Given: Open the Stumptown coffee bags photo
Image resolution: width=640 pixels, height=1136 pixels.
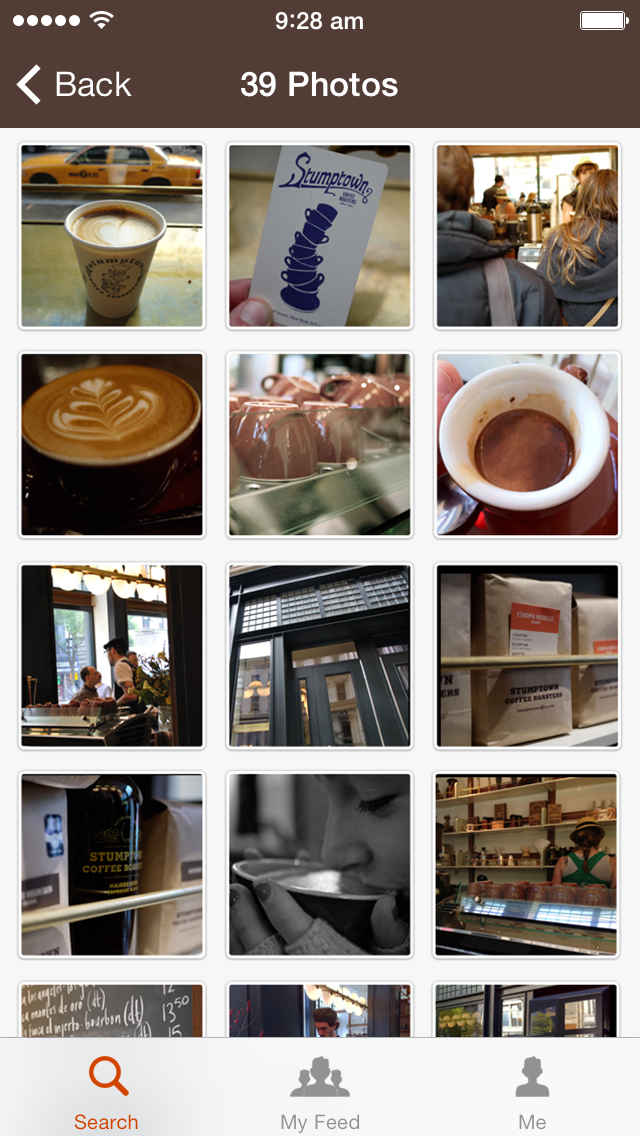Looking at the screenshot, I should click(527, 655).
